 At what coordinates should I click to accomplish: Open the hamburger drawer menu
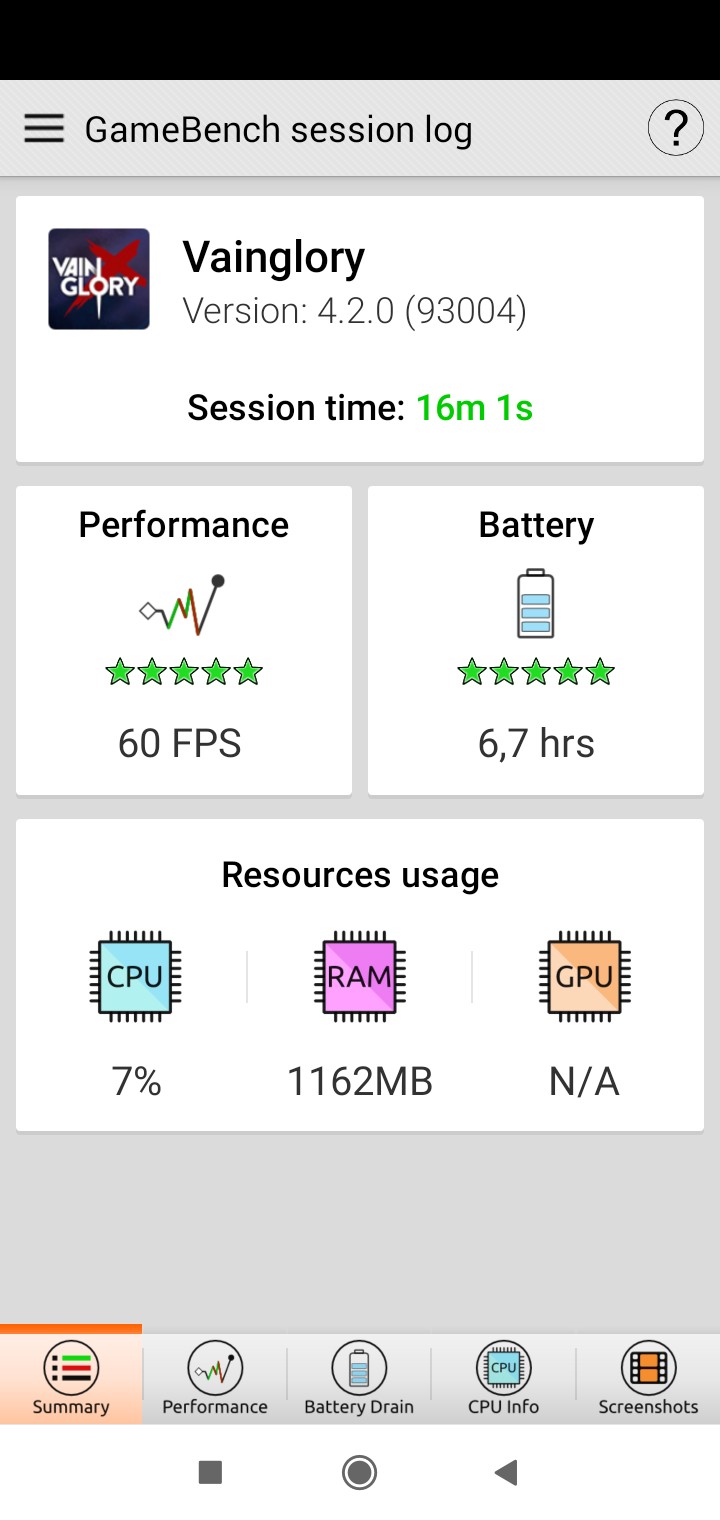pyautogui.click(x=44, y=129)
